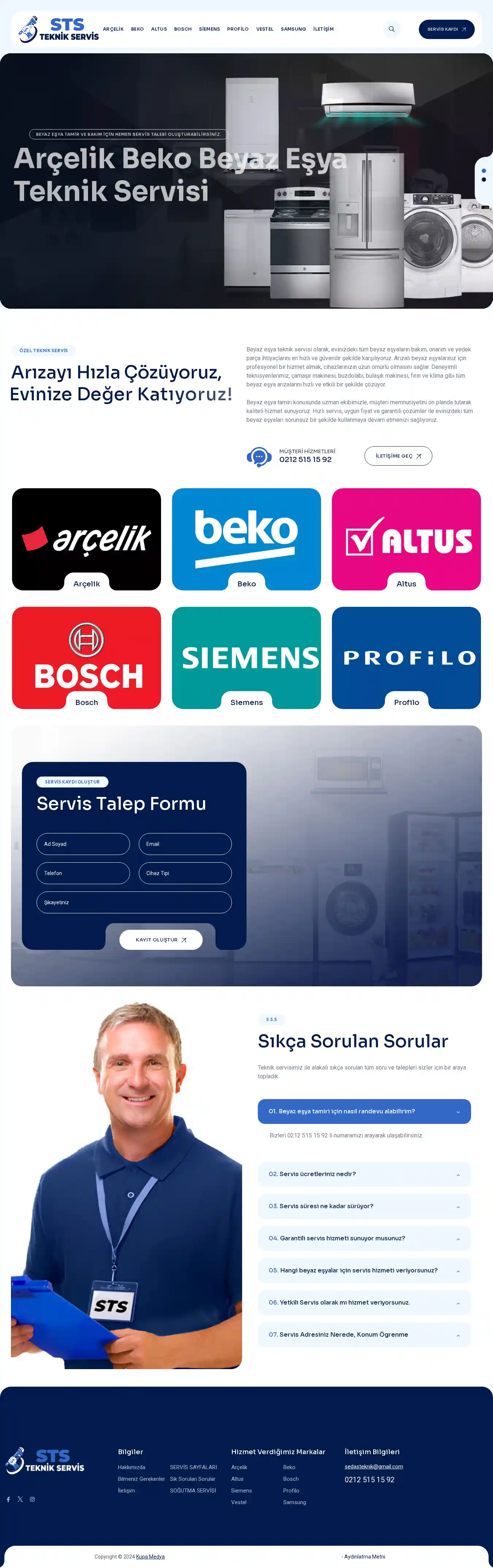Open the SAMSUNG navigation item
The width and height of the screenshot is (493, 1568).
coord(293,29)
